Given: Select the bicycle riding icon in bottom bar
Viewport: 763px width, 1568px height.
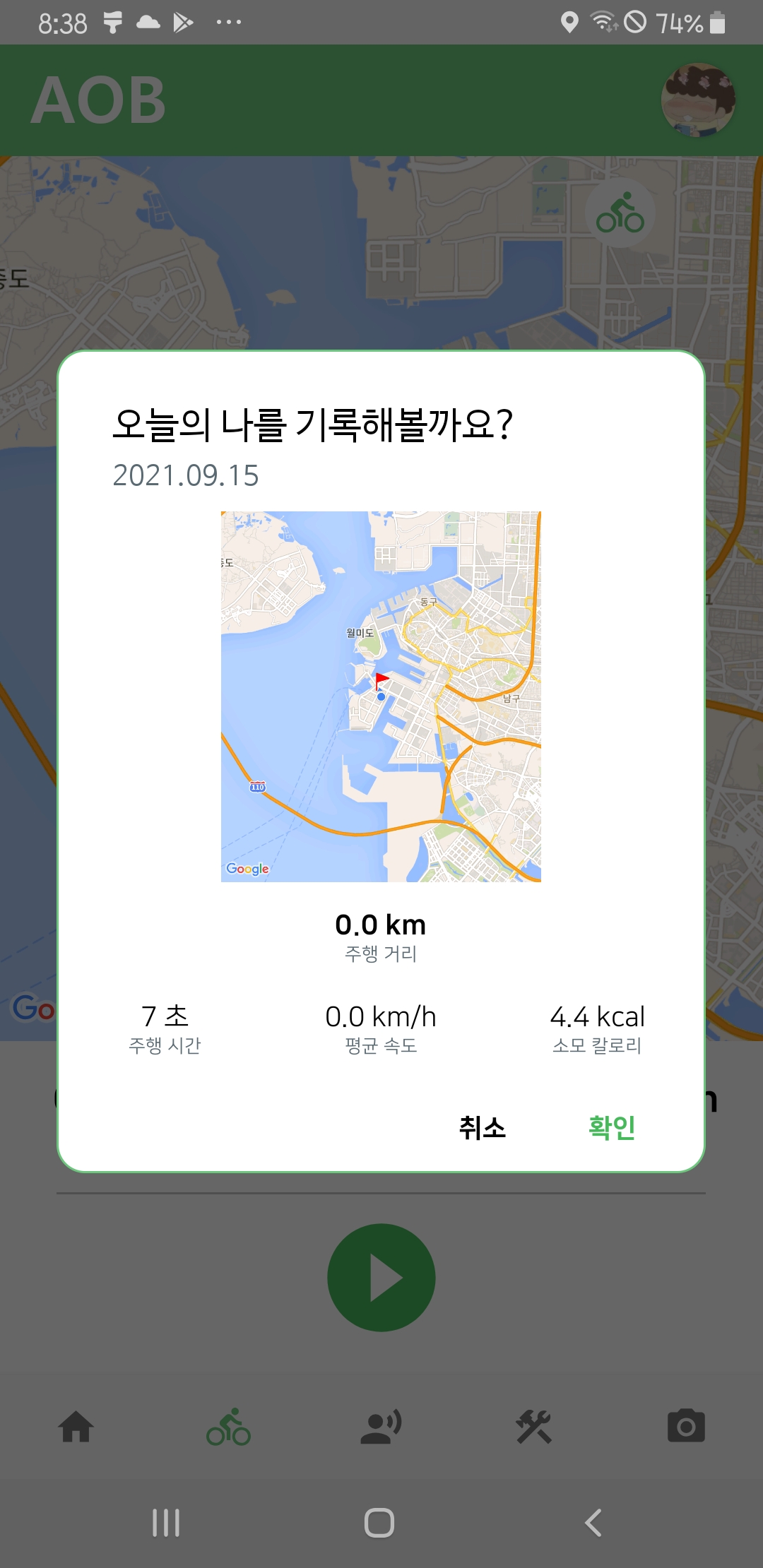Looking at the screenshot, I should [229, 1427].
